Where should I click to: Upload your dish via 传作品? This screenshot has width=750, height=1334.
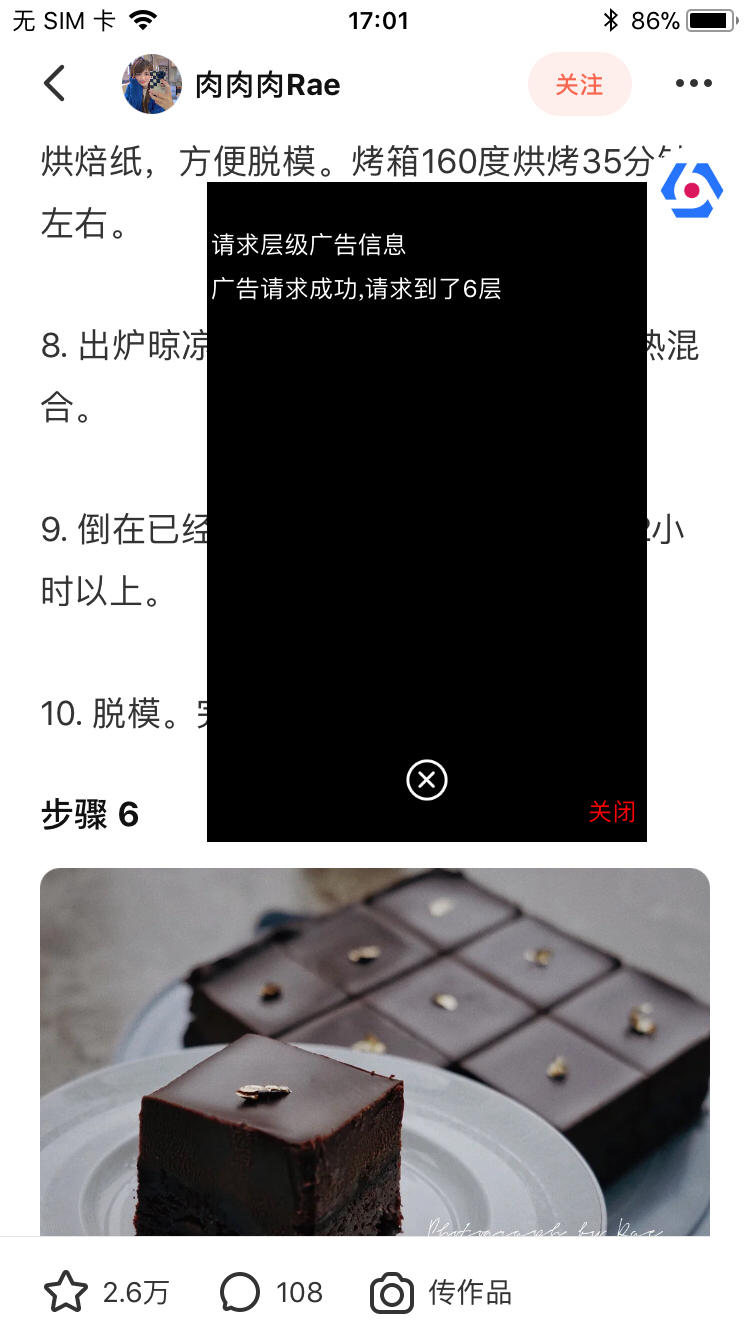[441, 1292]
